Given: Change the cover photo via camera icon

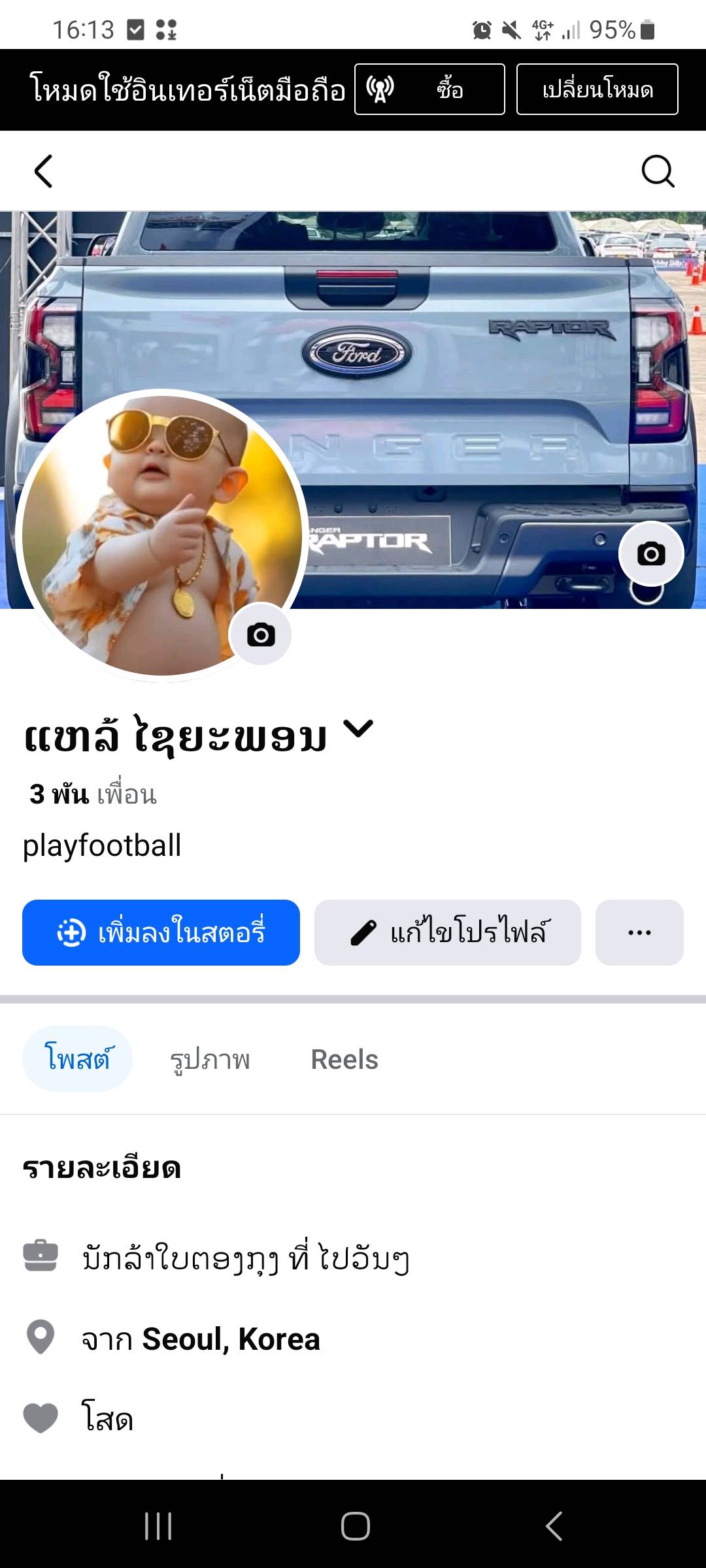Looking at the screenshot, I should pos(651,554).
